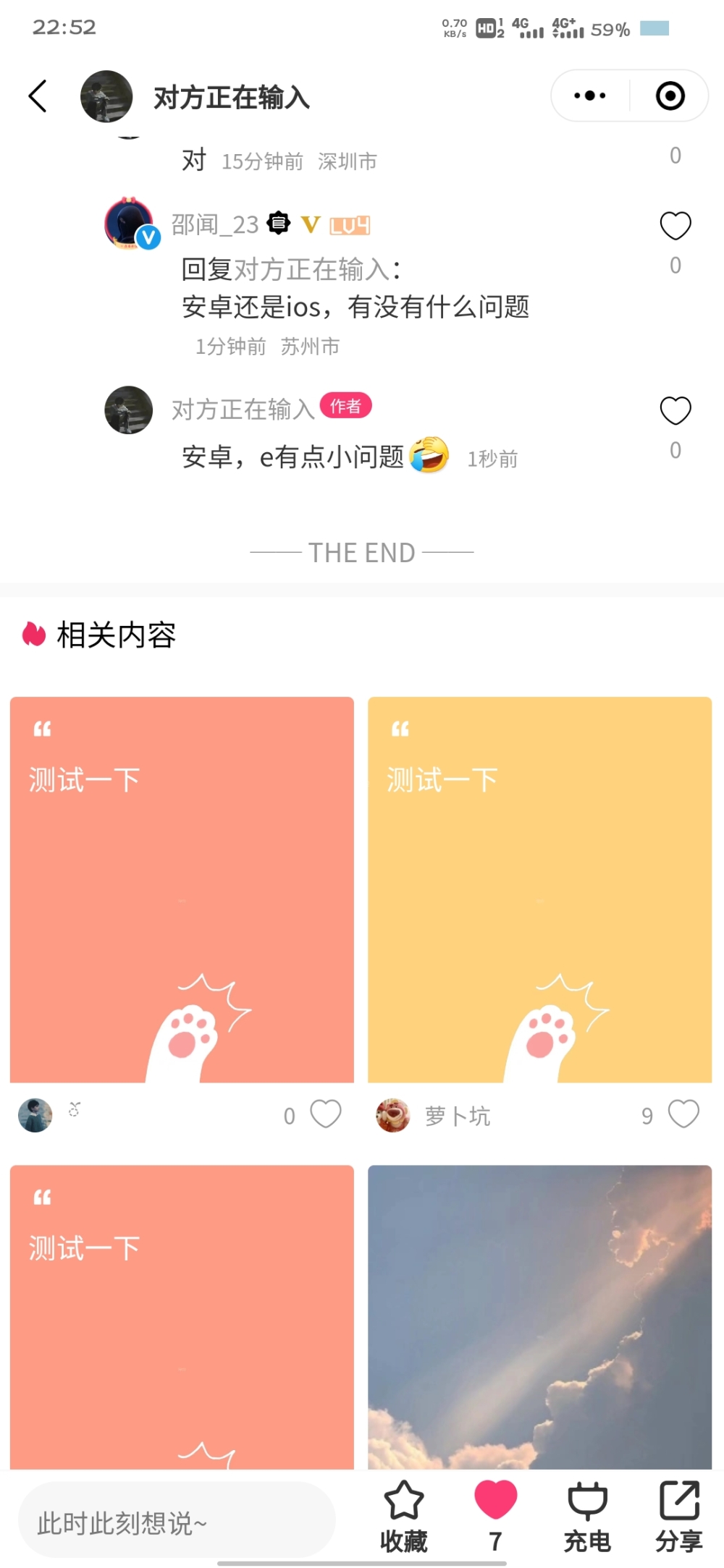This screenshot has height=1568, width=724.
Task: Tap 充电 to support the author
Action: (587, 1517)
